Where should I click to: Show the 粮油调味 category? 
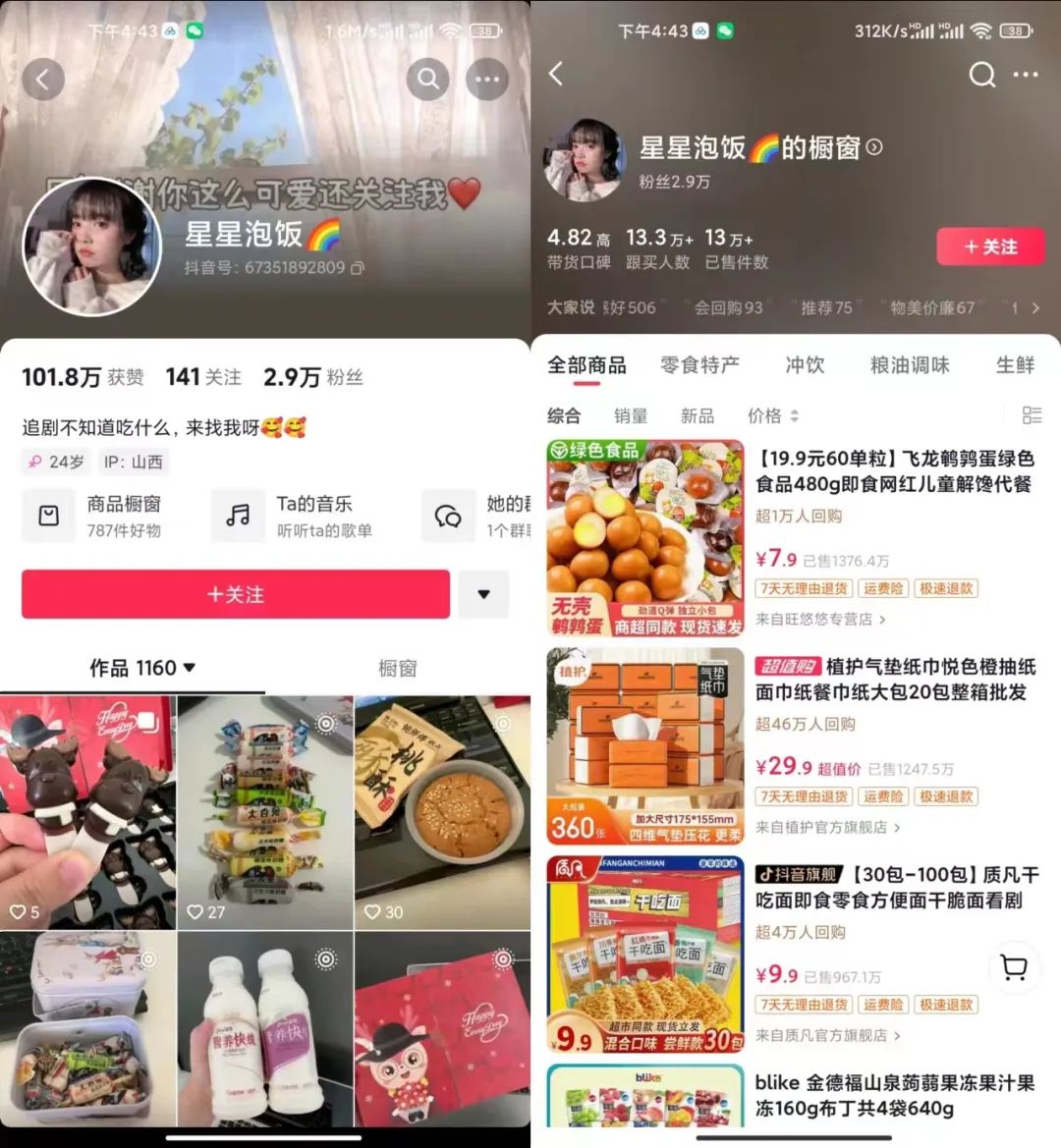(910, 365)
